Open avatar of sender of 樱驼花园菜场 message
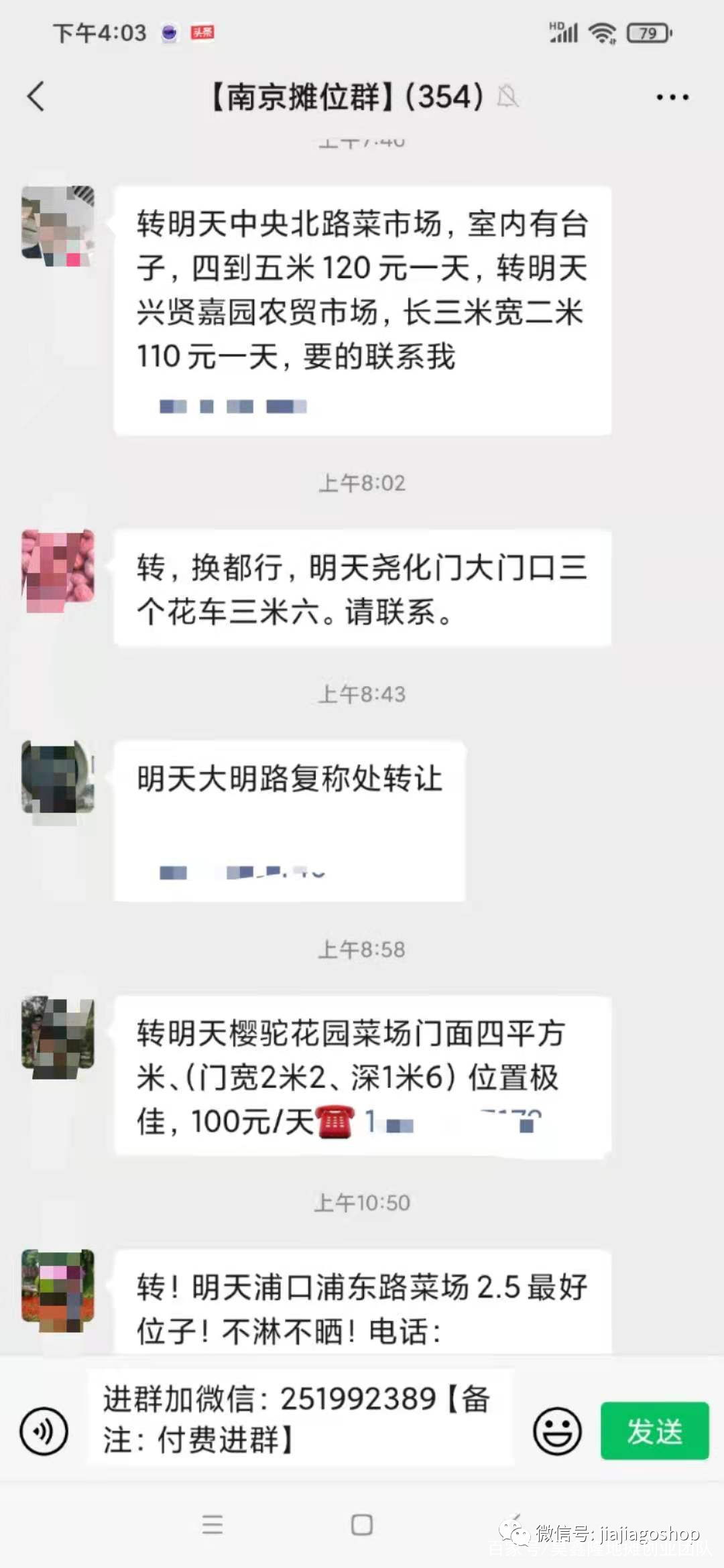The width and height of the screenshot is (724, 1568). click(58, 1035)
